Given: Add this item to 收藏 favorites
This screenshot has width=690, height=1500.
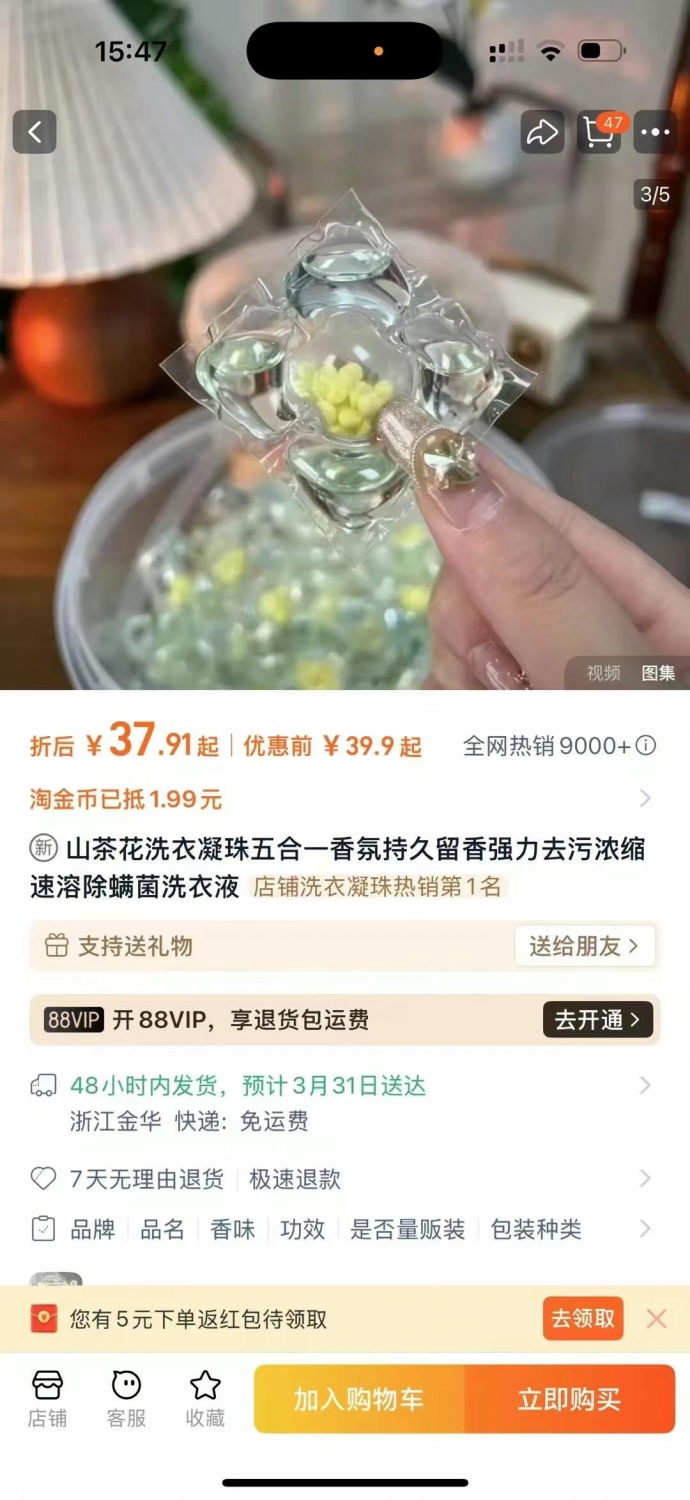Looking at the screenshot, I should point(205,1398).
